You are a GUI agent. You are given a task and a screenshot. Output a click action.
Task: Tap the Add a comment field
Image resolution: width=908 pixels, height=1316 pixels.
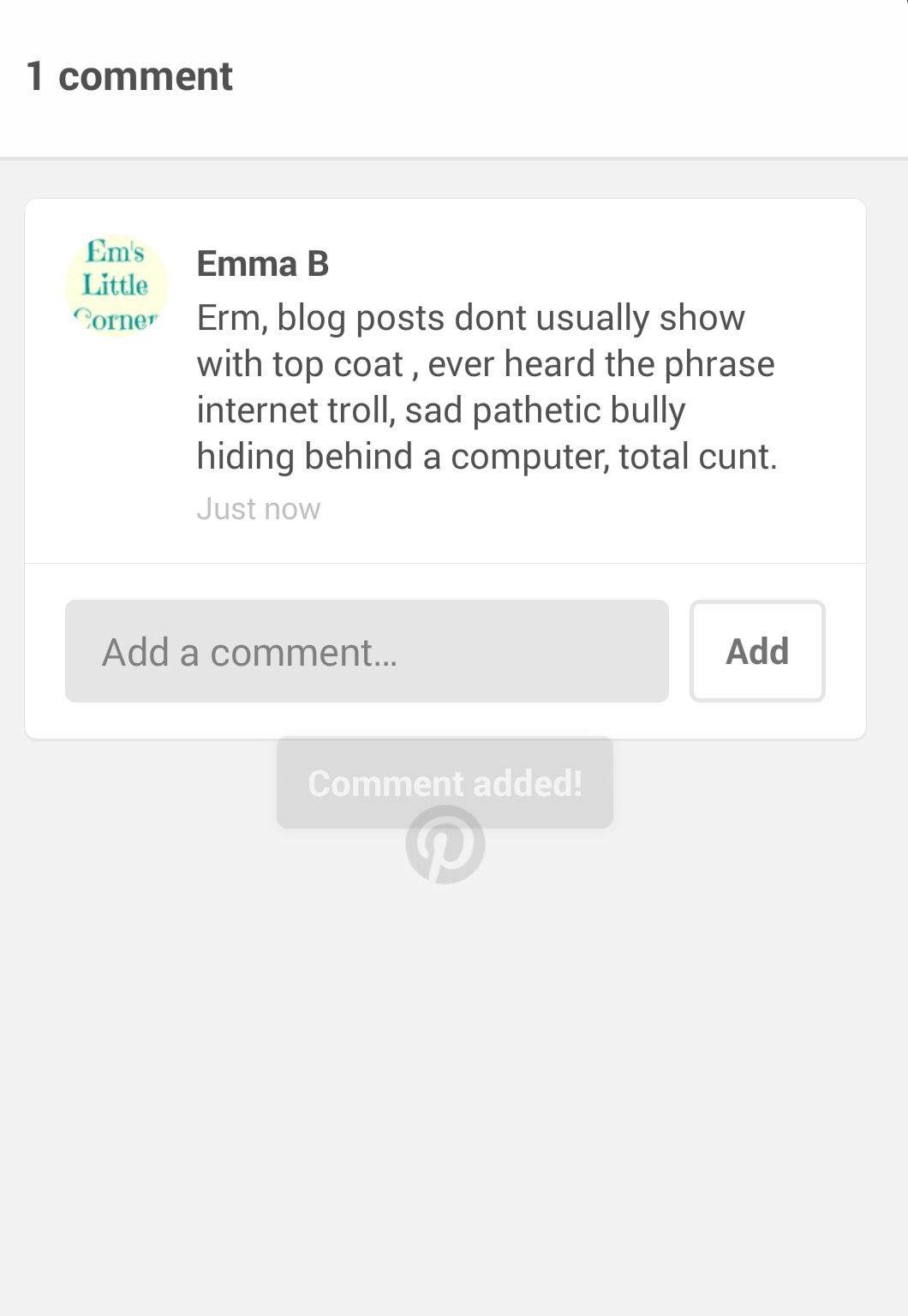(x=367, y=651)
